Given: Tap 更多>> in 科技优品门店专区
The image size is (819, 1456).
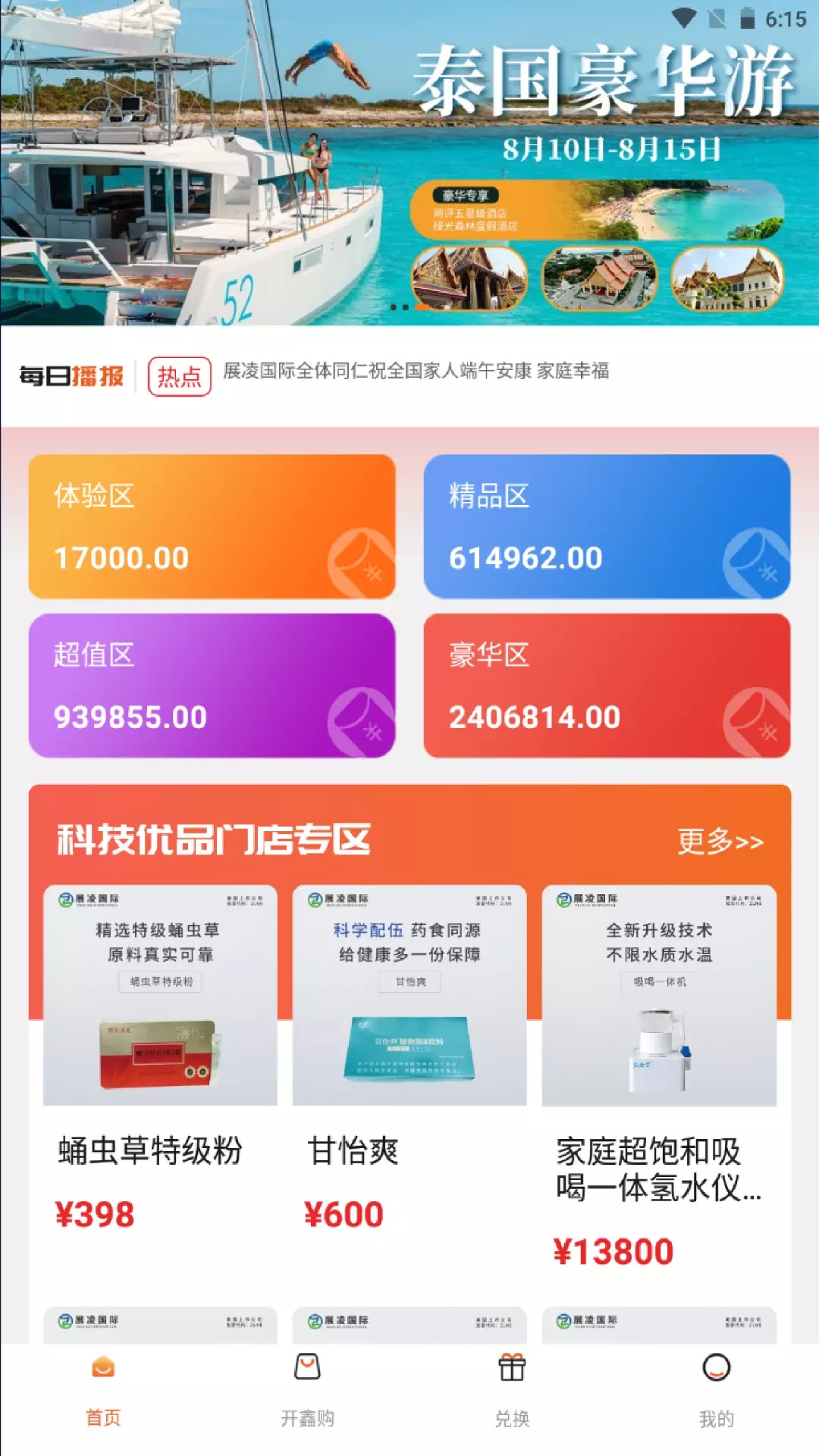Looking at the screenshot, I should coord(720,841).
